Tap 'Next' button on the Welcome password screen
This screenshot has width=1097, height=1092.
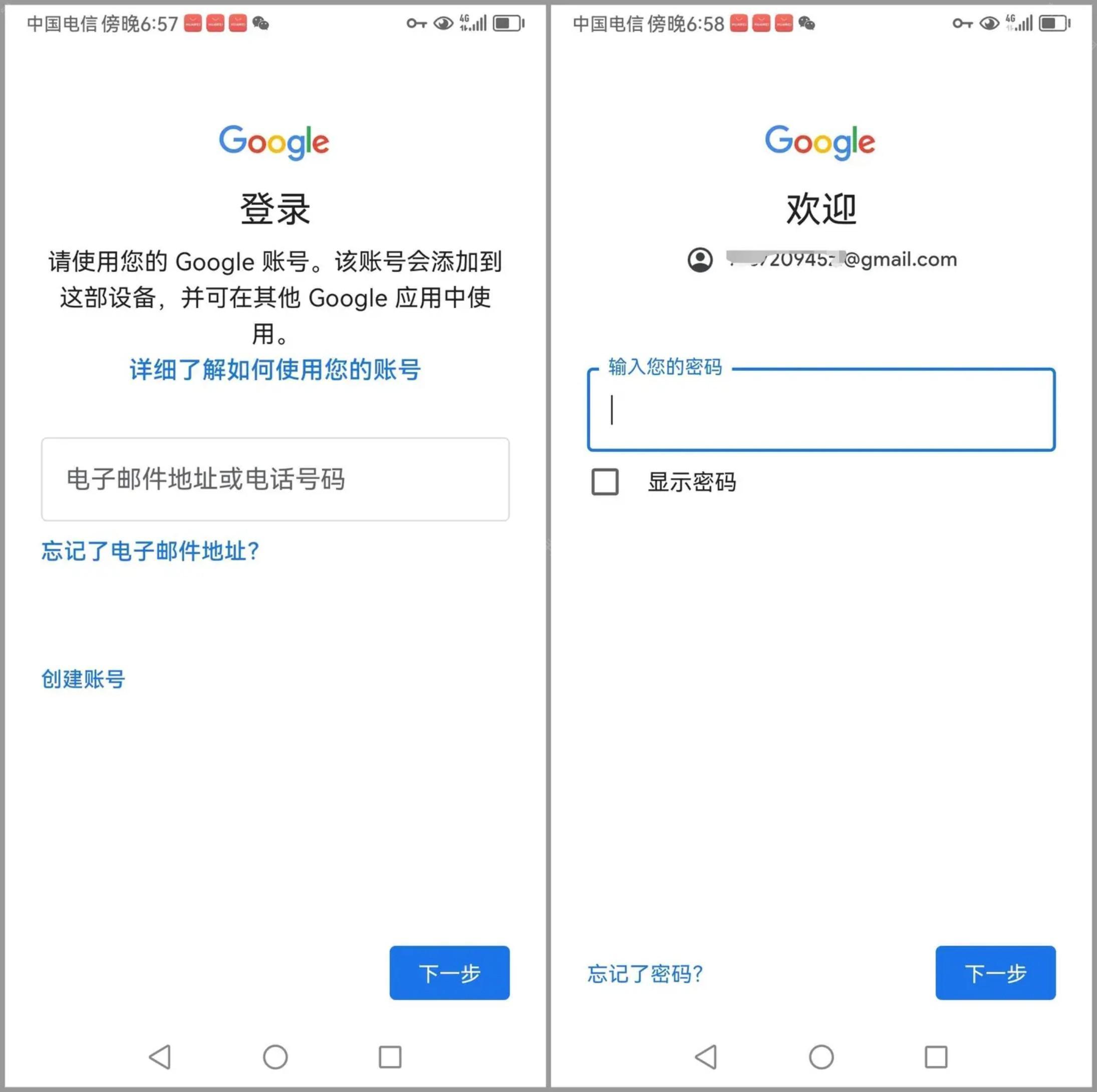[995, 973]
